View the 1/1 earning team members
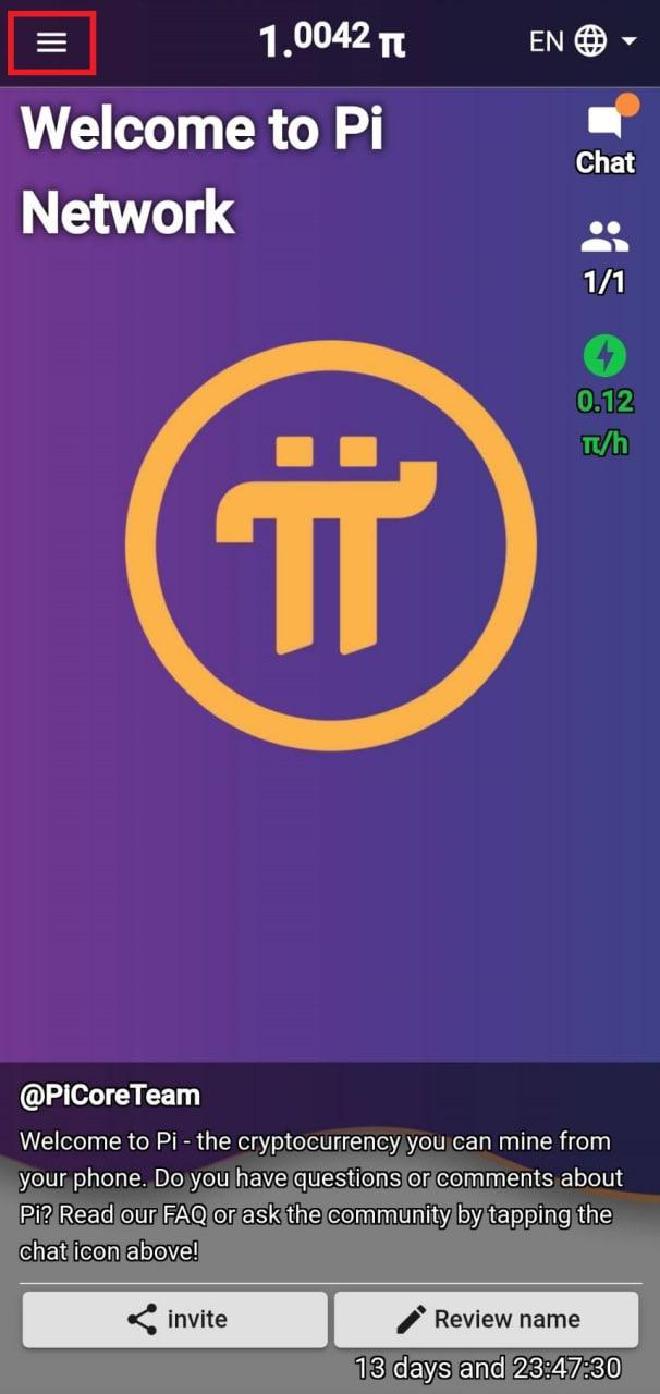Screen dimensions: 660x1394 point(604,258)
